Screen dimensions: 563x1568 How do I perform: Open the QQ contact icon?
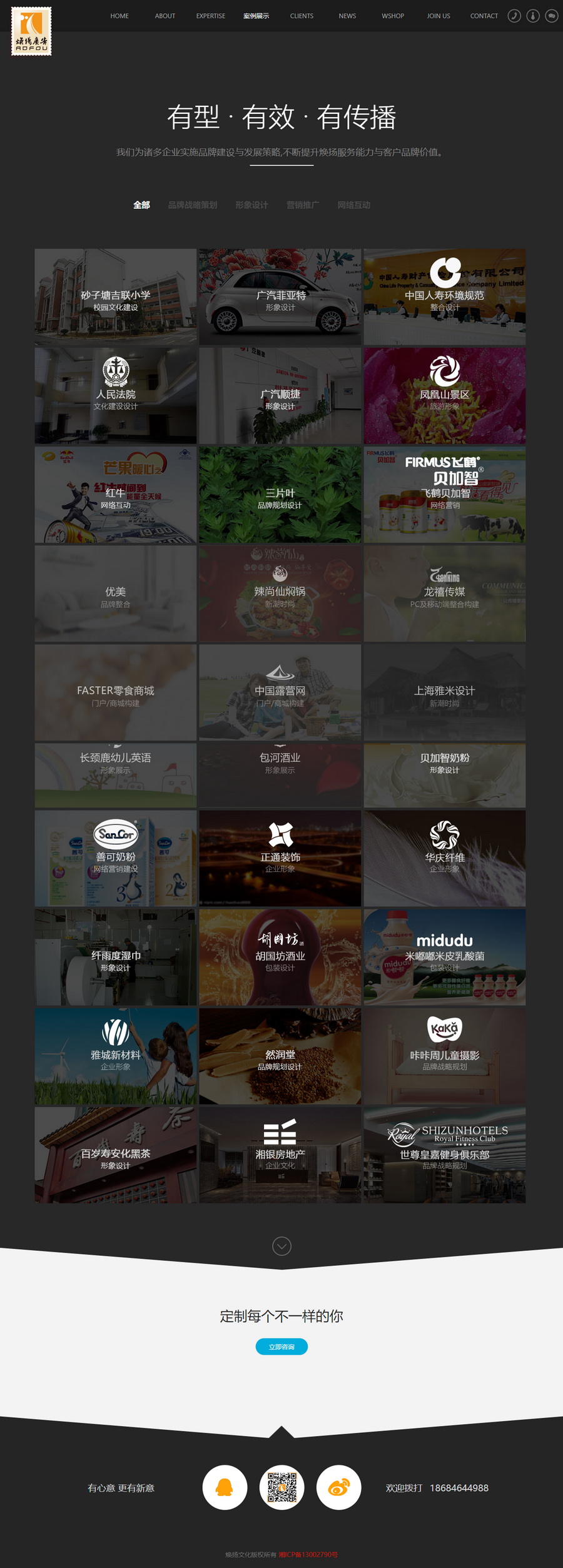point(225,1487)
